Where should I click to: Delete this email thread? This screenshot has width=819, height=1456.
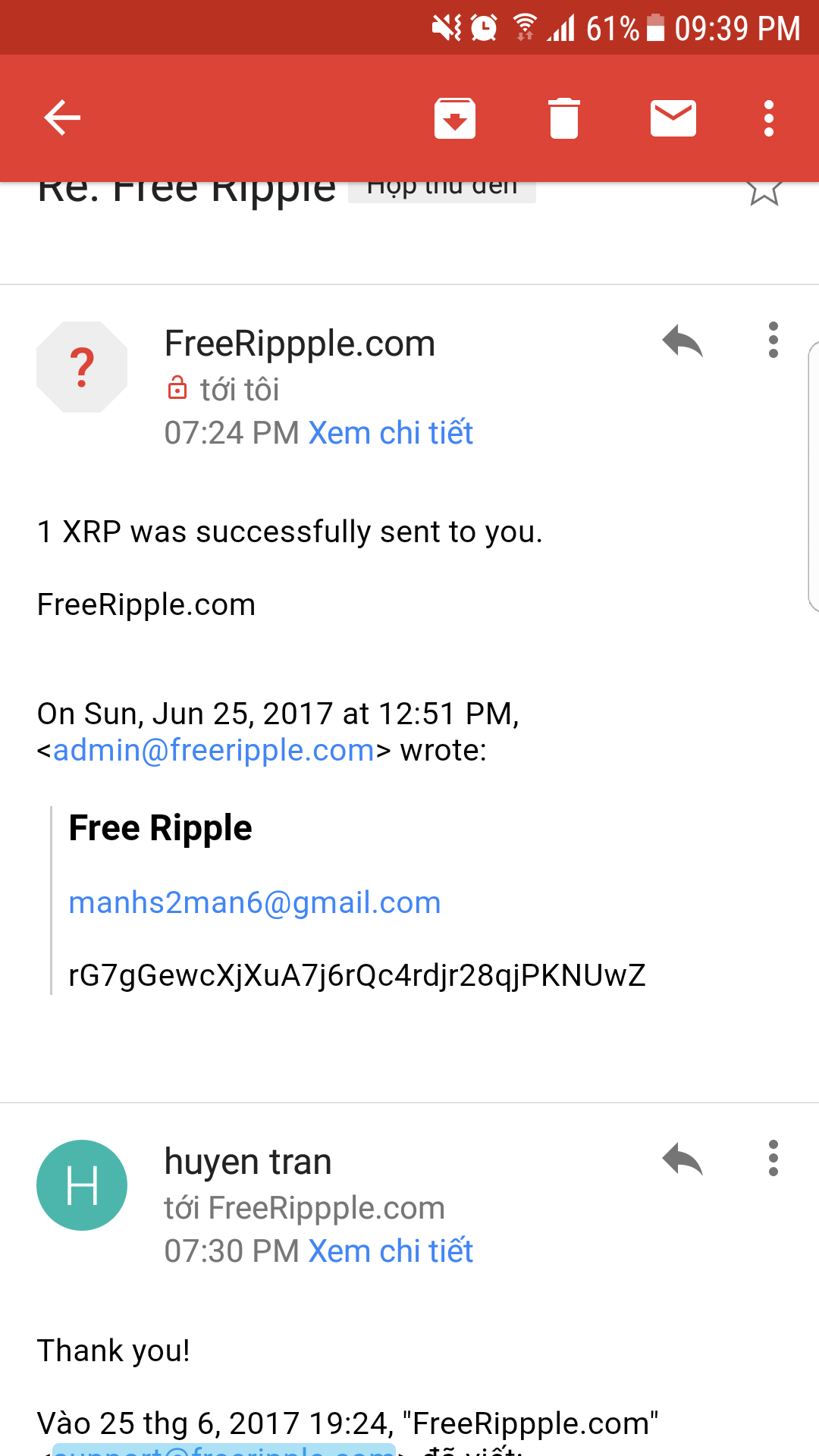click(564, 118)
